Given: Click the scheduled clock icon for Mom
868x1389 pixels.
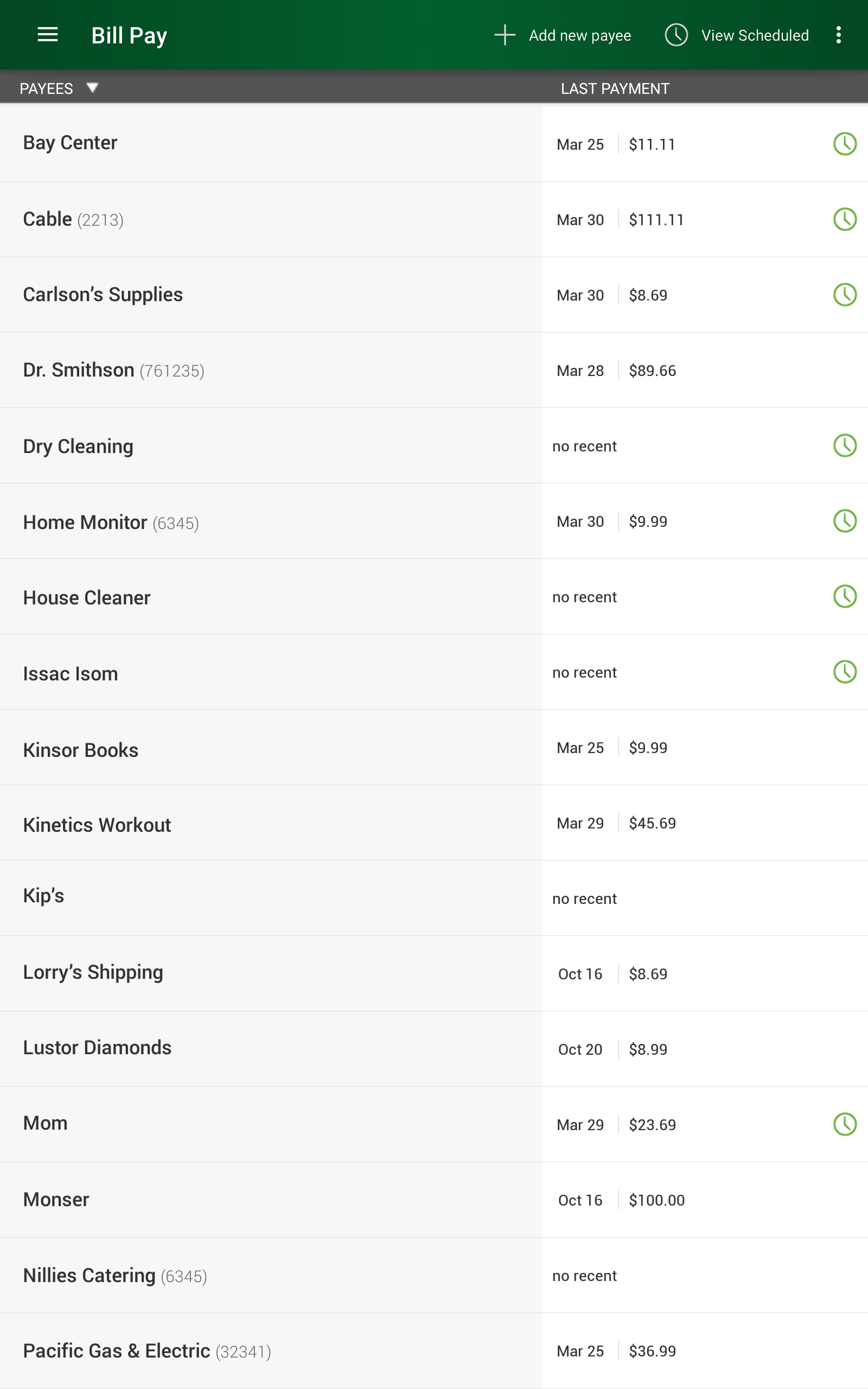Looking at the screenshot, I should [x=844, y=1125].
